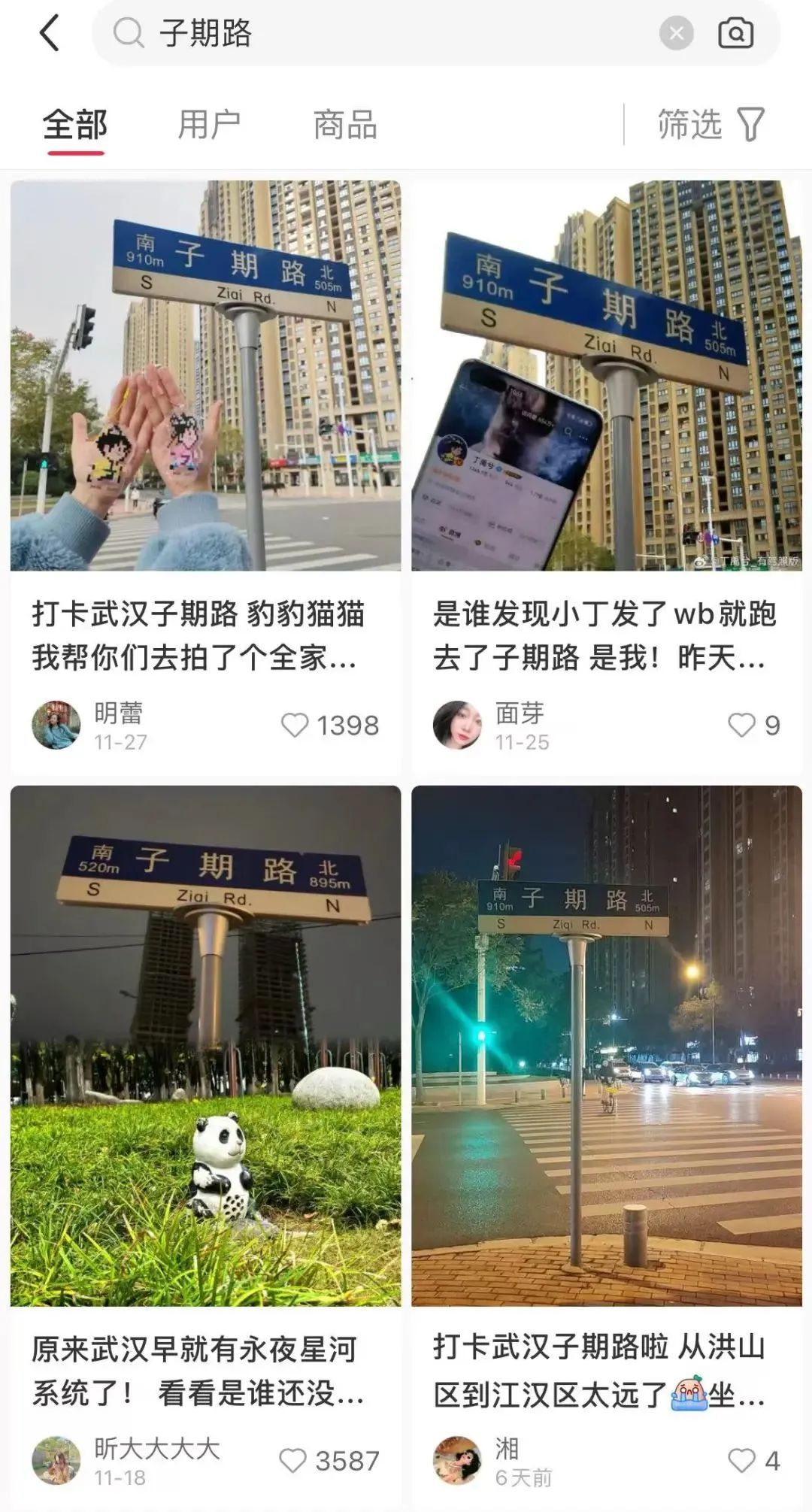Switch to the 用户 tab

click(x=209, y=125)
